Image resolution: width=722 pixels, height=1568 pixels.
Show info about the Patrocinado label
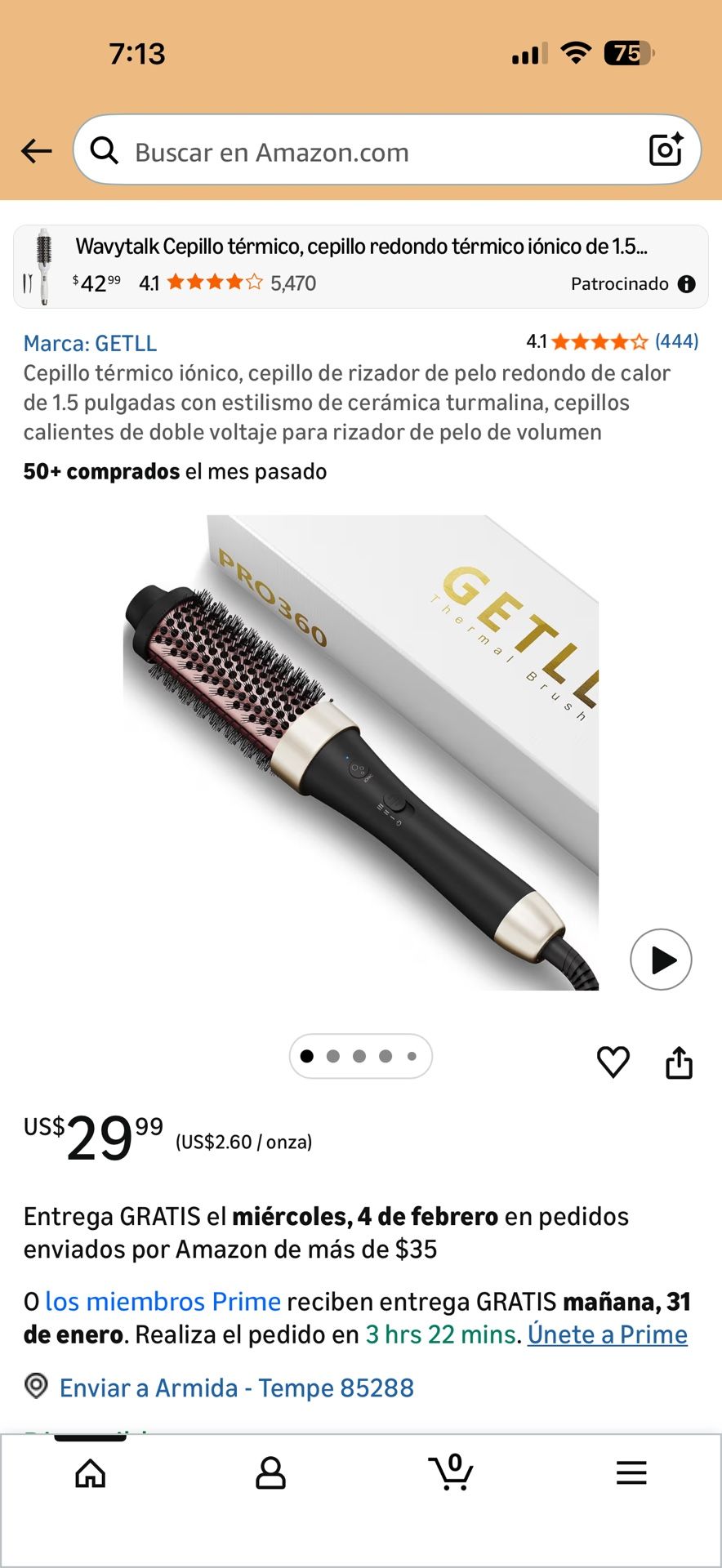[x=687, y=284]
